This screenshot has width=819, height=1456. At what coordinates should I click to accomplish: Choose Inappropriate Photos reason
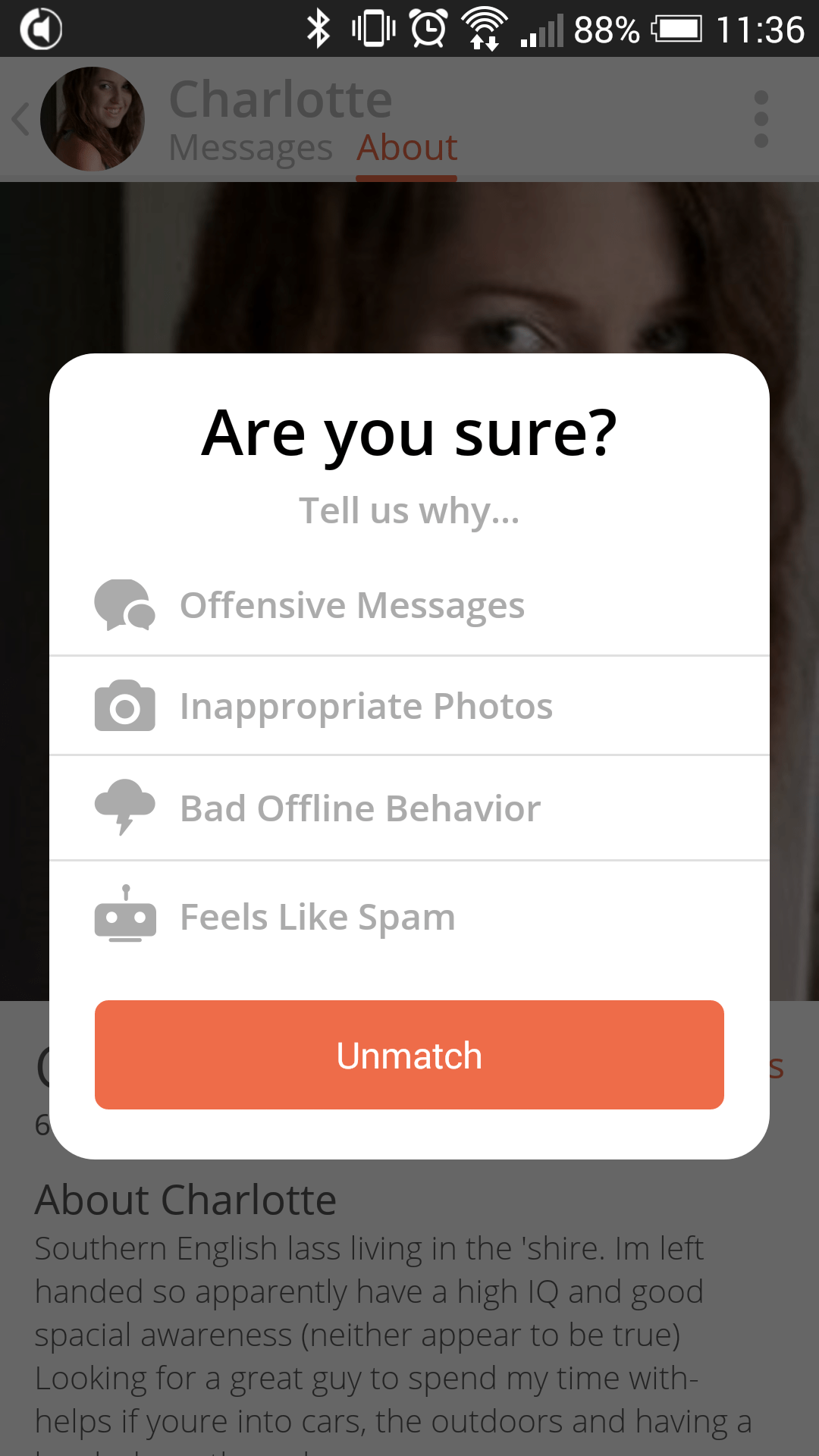(366, 706)
